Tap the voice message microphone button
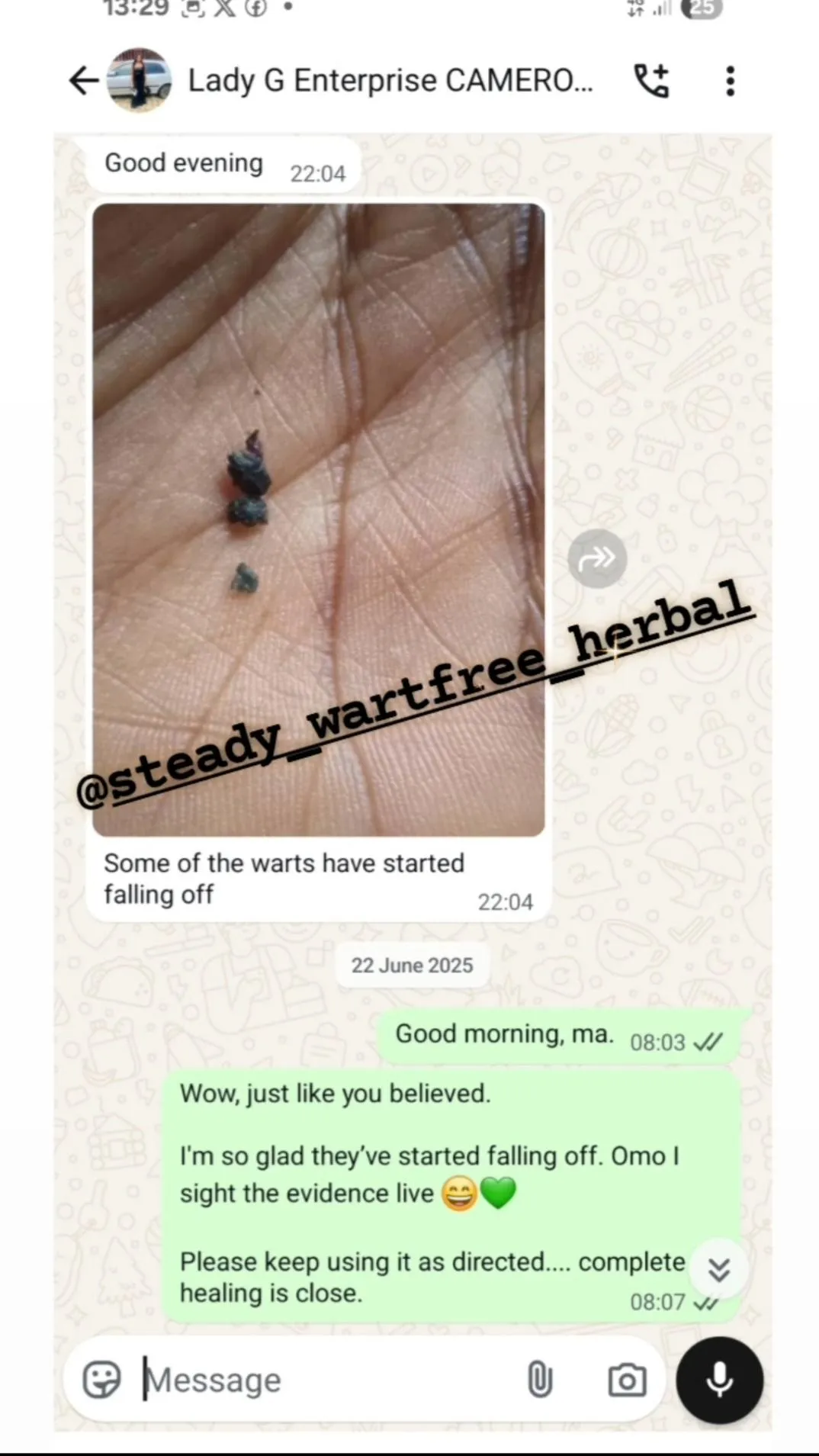The width and height of the screenshot is (819, 1456). (x=719, y=1380)
